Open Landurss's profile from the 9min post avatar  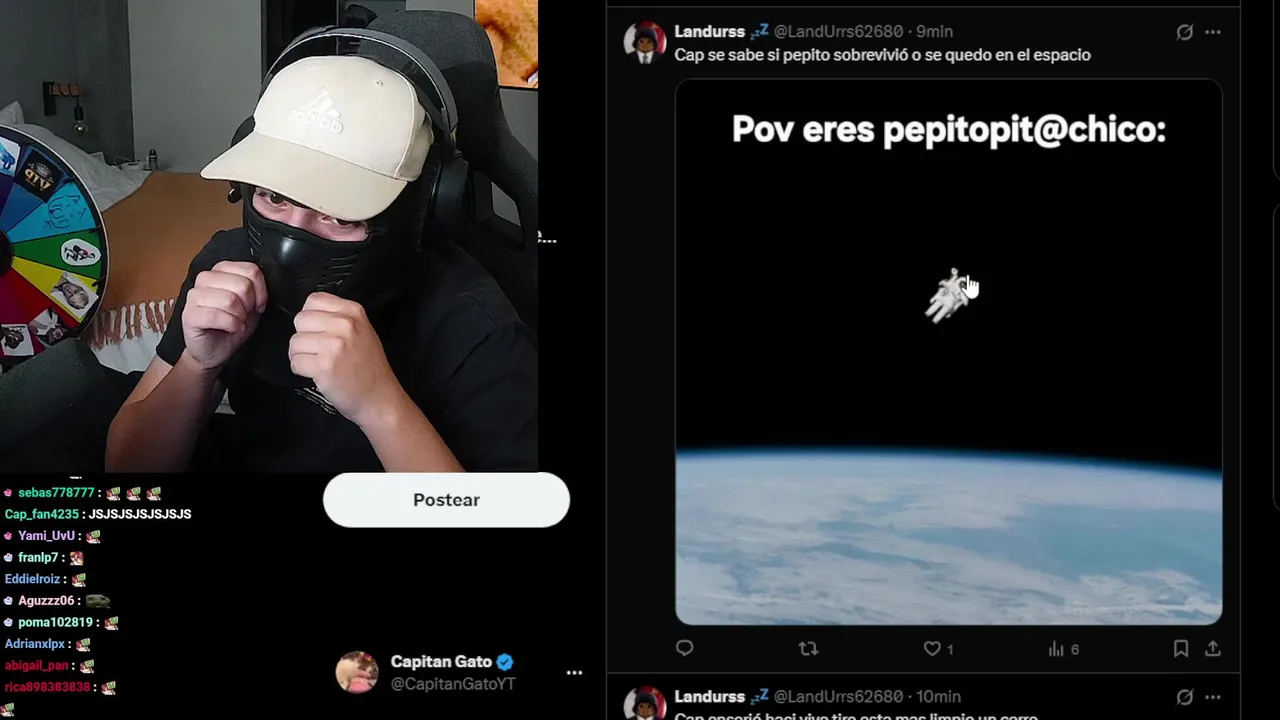[x=645, y=42]
